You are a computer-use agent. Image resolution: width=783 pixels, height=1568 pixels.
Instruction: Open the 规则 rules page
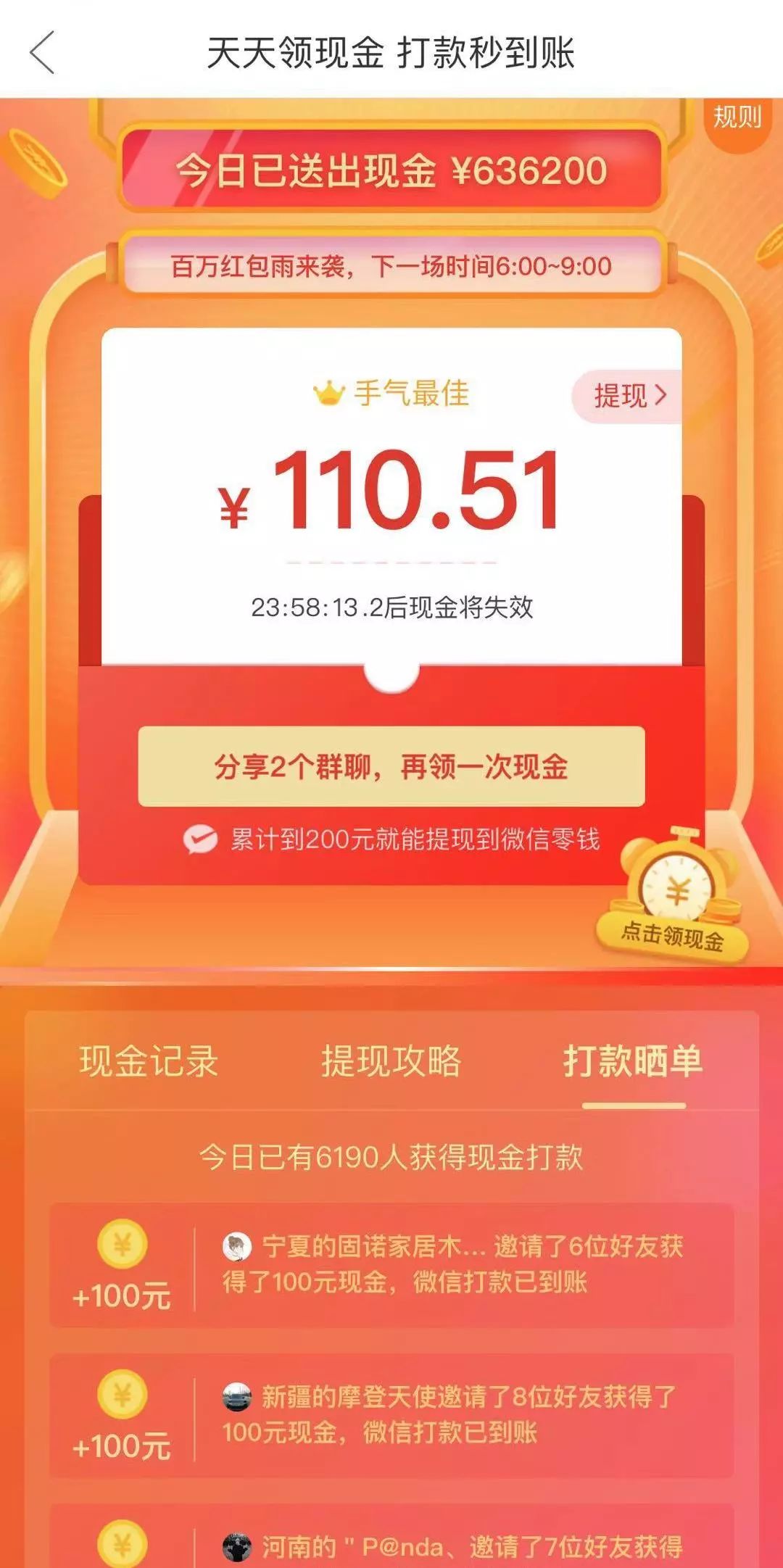[737, 117]
